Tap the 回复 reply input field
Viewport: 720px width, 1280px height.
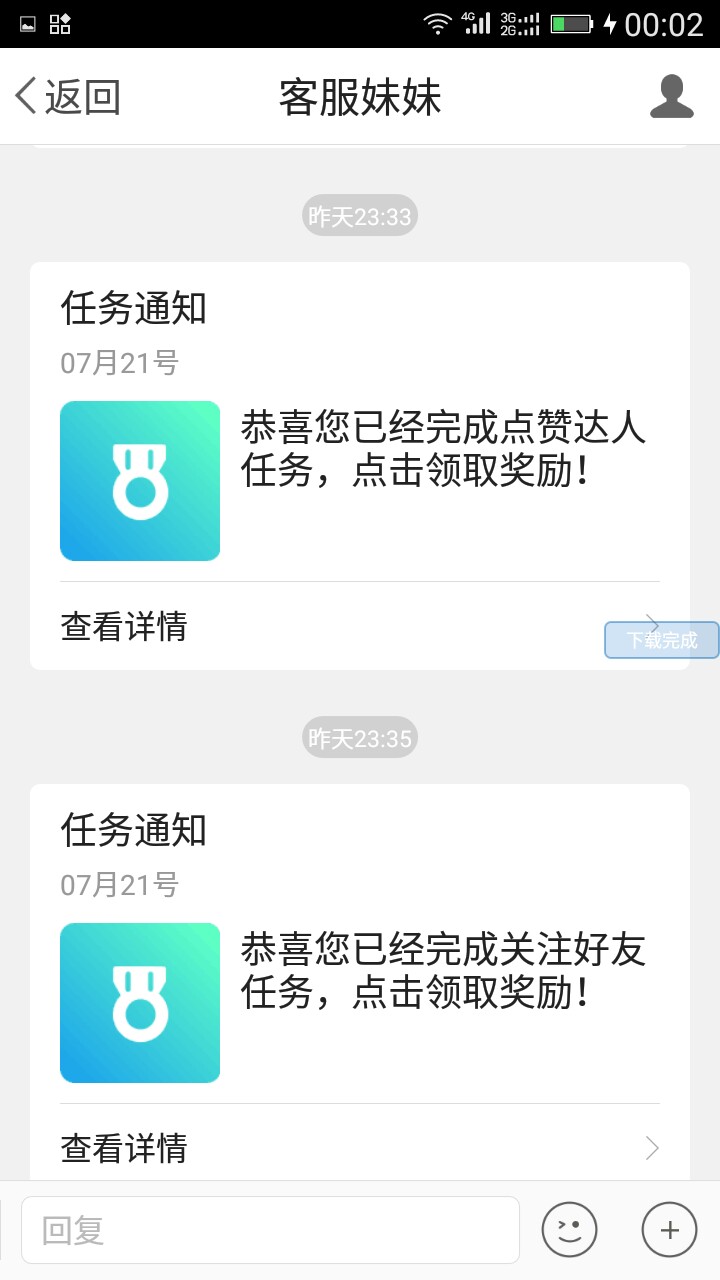click(270, 1230)
